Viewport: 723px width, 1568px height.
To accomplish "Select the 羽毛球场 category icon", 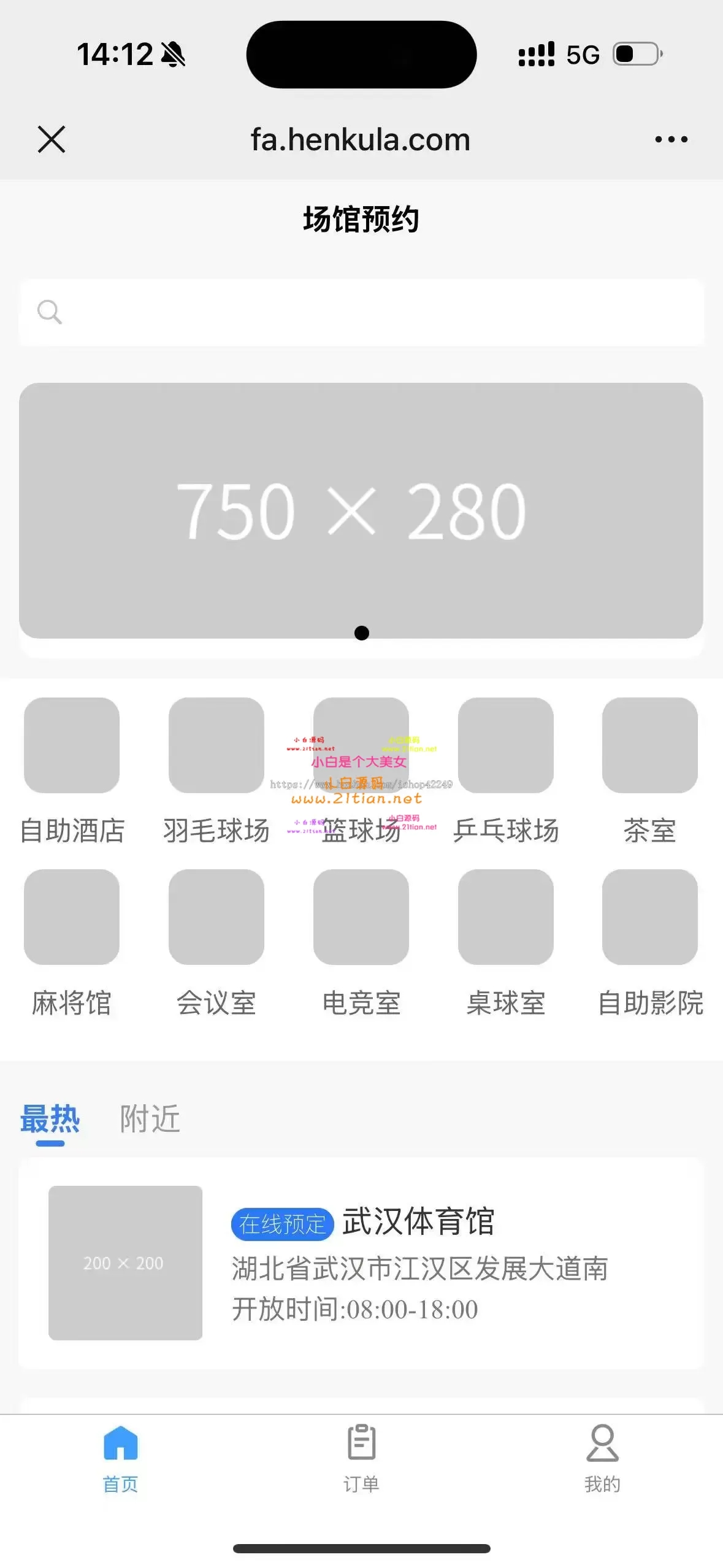I will coord(216,745).
